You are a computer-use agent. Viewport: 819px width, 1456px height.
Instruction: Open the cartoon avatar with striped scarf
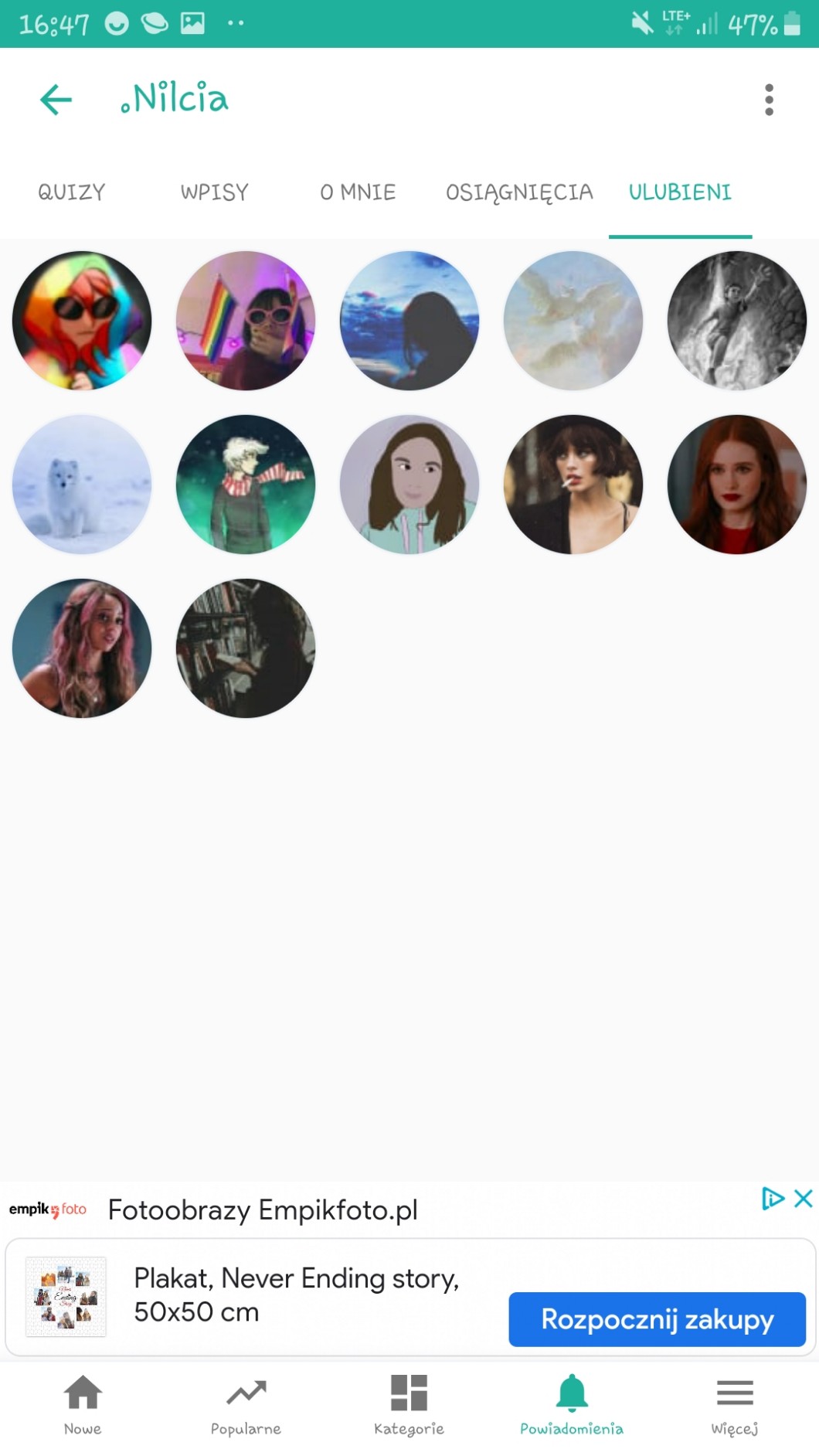click(246, 485)
